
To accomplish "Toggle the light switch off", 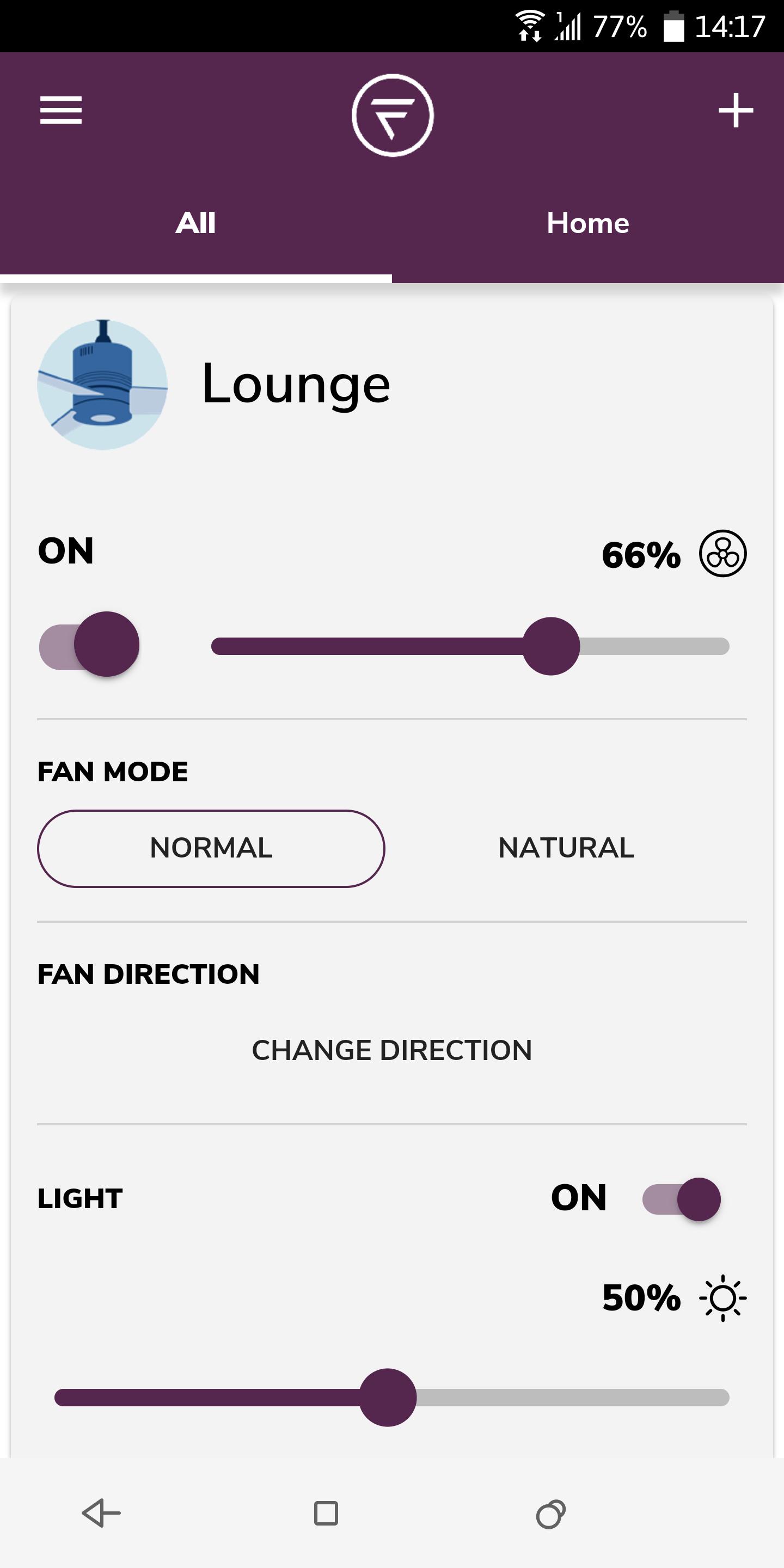I will coord(682,1198).
